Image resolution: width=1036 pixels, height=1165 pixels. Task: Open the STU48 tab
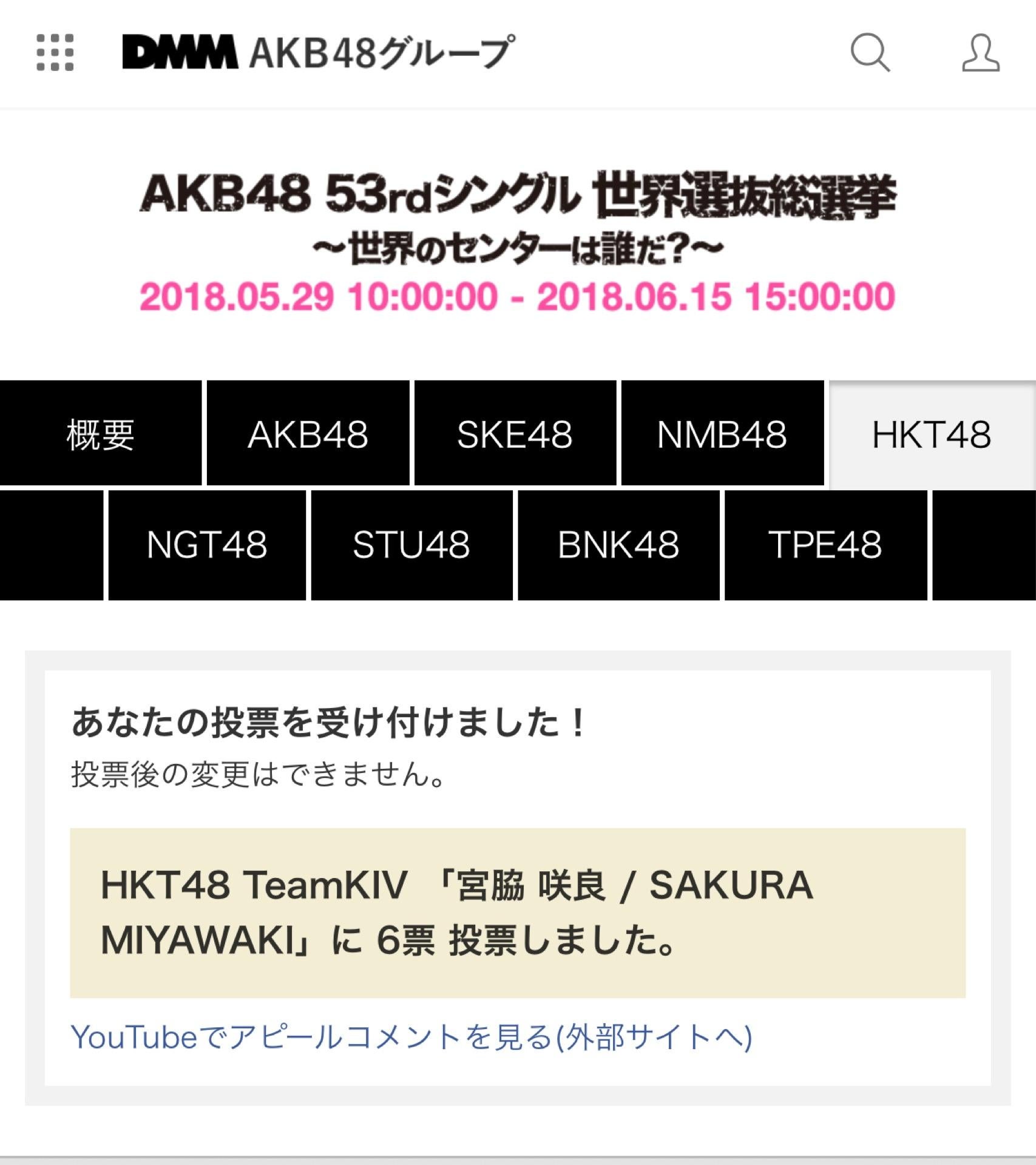411,544
